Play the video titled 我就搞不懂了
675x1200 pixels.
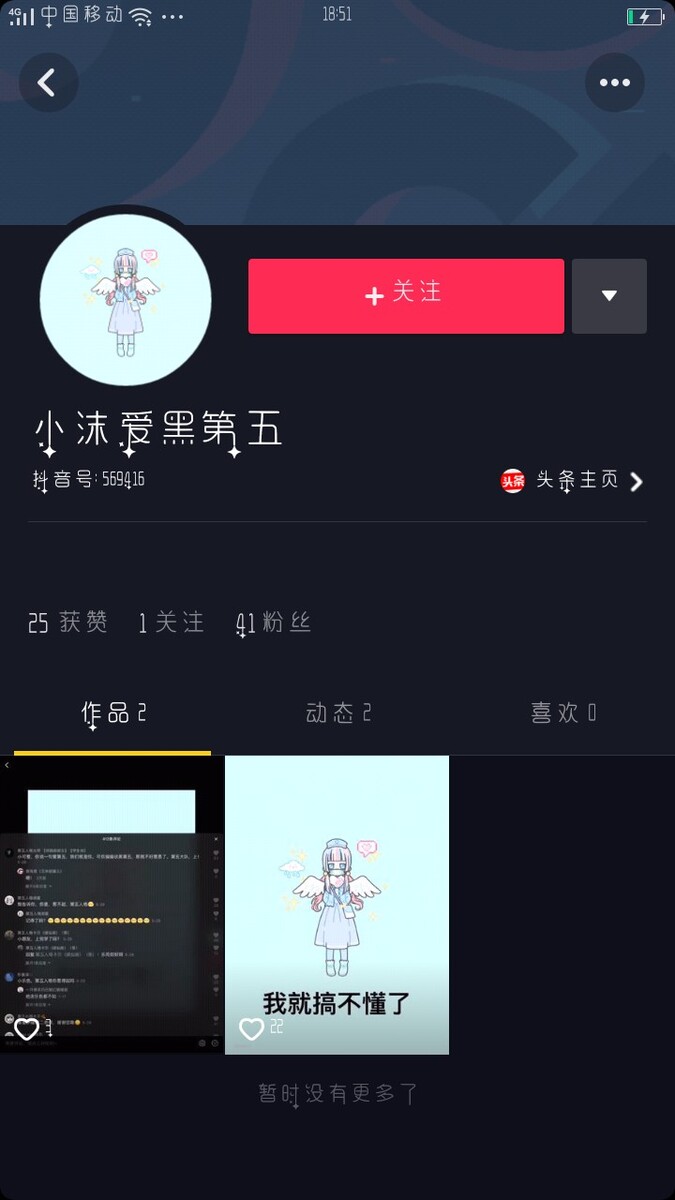click(x=337, y=904)
